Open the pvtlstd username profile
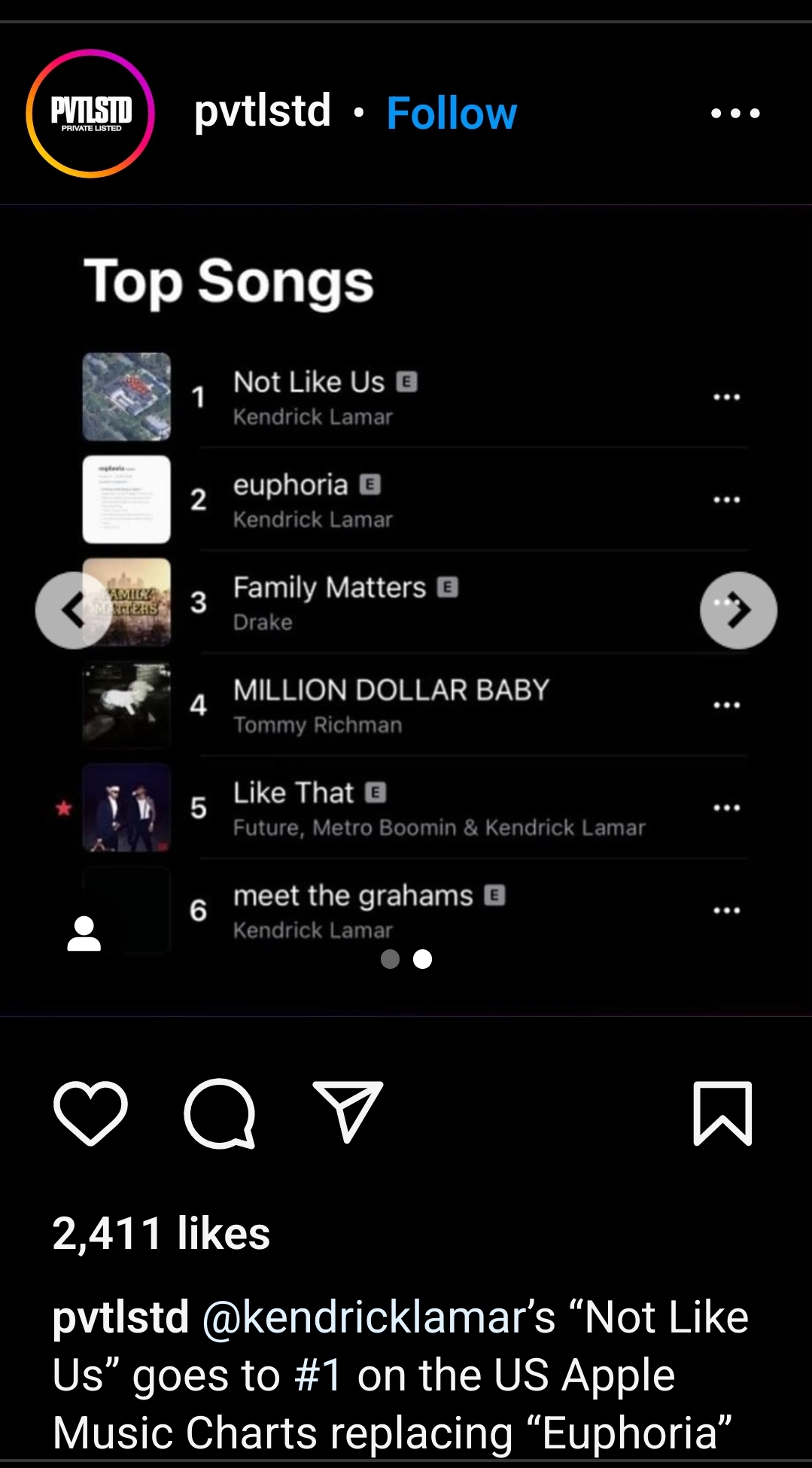Screen dimensions: 812x1468 click(263, 111)
